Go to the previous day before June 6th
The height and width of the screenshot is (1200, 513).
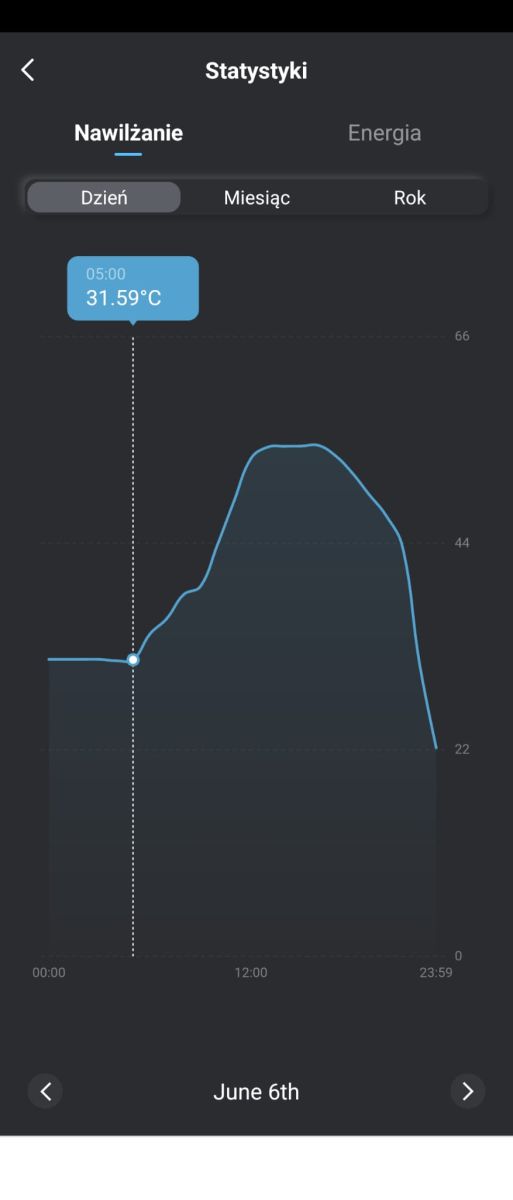tap(45, 1091)
